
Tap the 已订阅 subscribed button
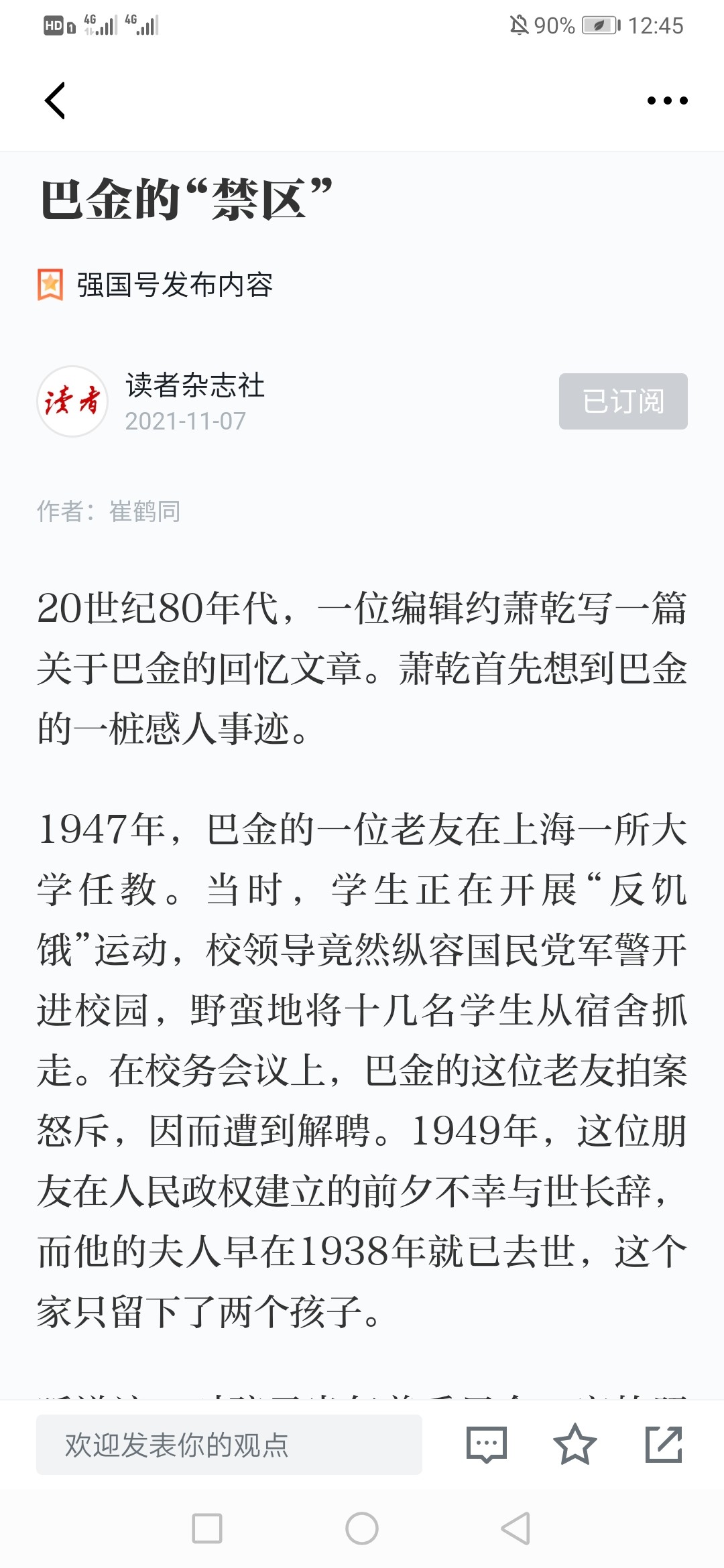point(623,401)
